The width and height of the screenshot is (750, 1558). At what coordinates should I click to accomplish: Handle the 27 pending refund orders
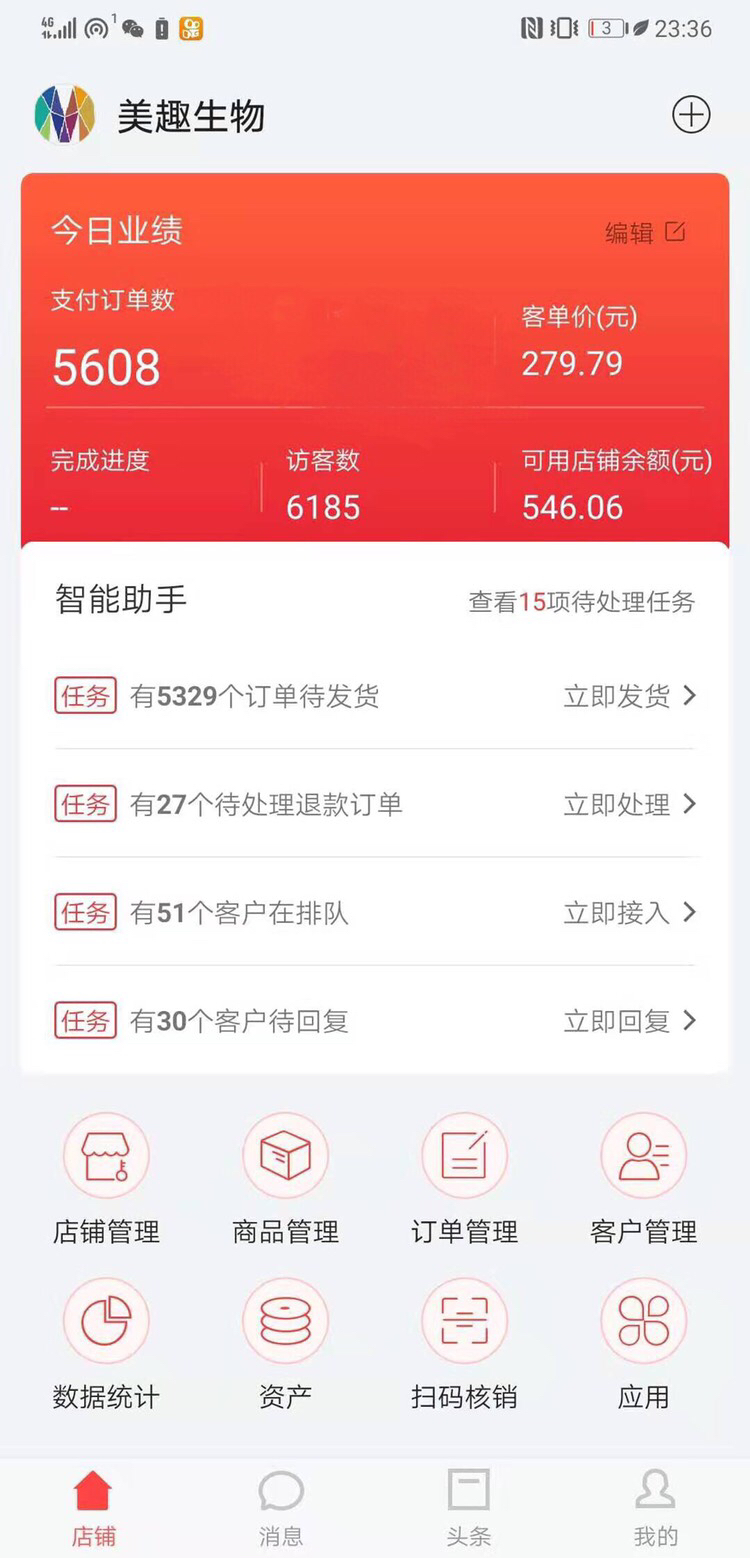tap(629, 804)
